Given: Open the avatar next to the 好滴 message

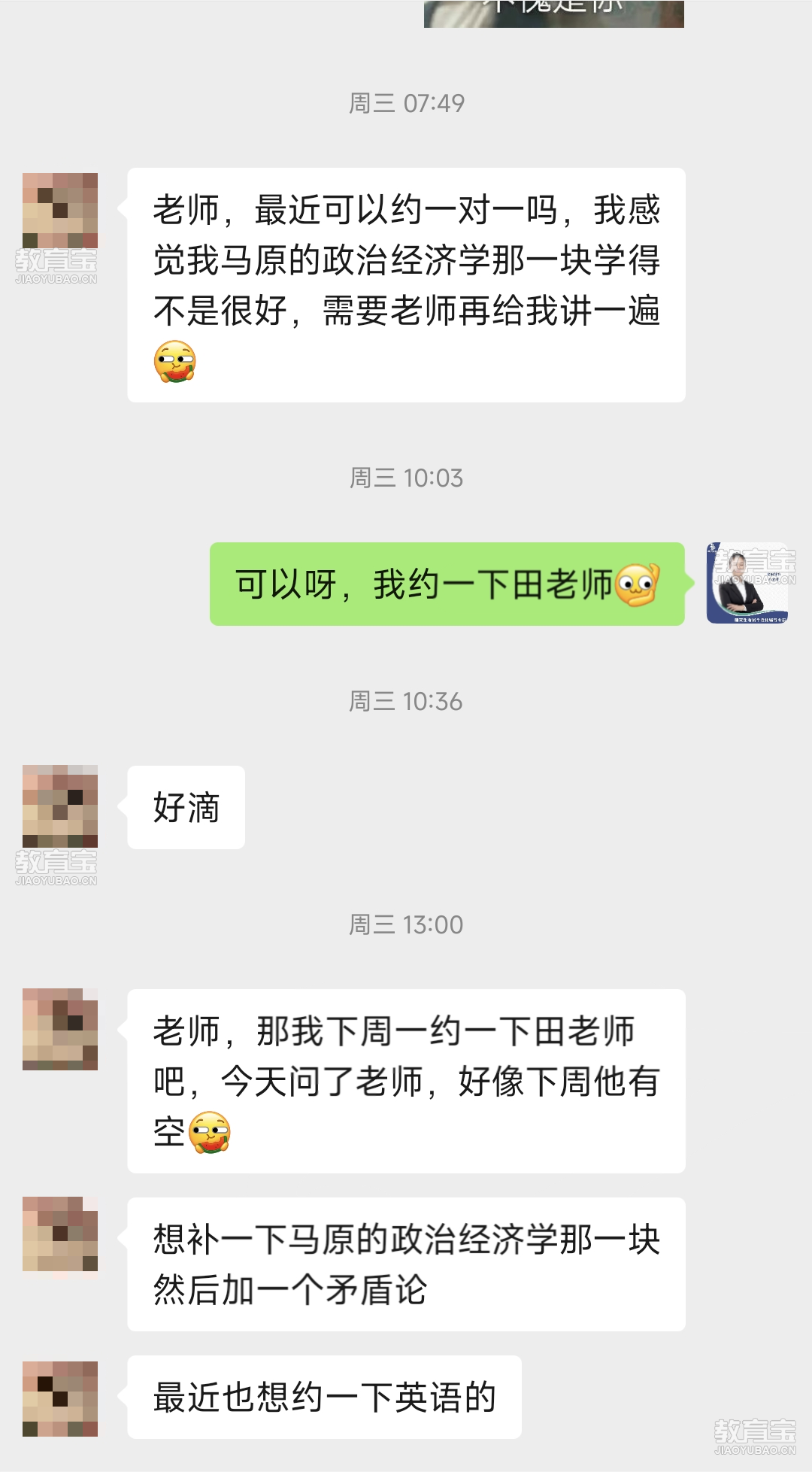Looking at the screenshot, I should [60, 806].
